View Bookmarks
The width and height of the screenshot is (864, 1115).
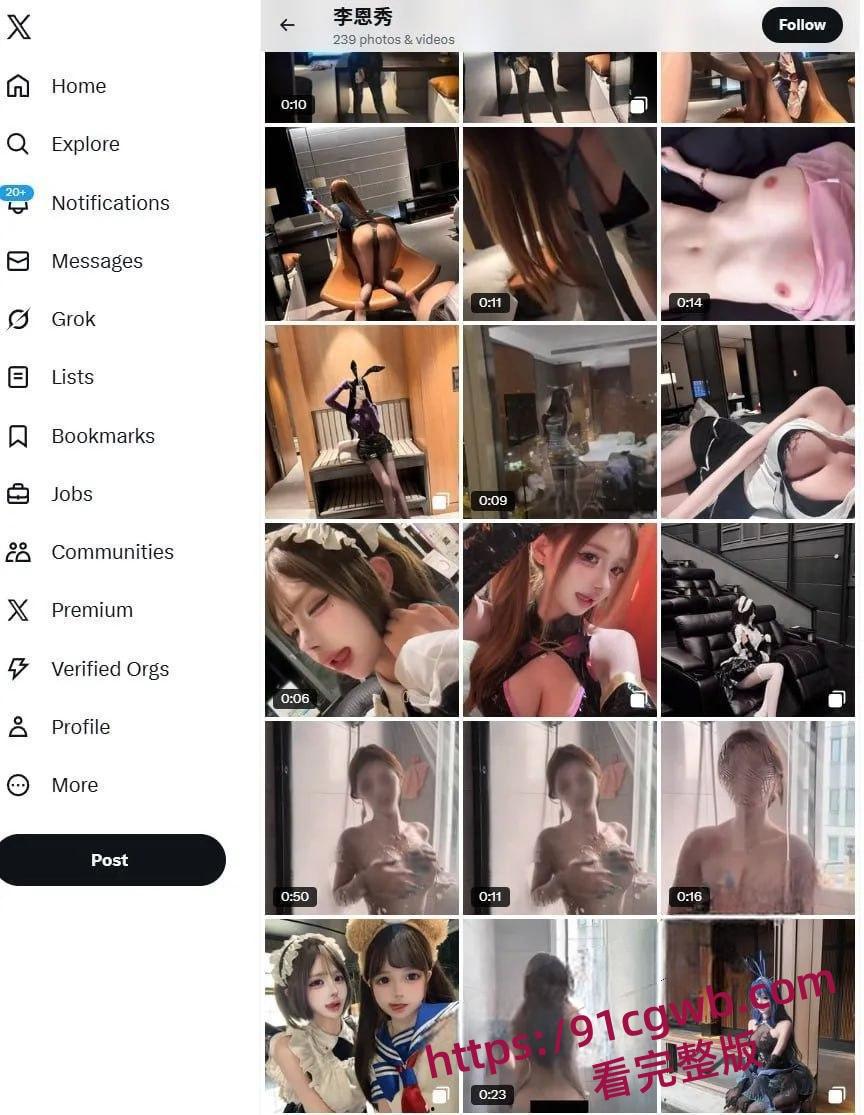[x=103, y=436]
